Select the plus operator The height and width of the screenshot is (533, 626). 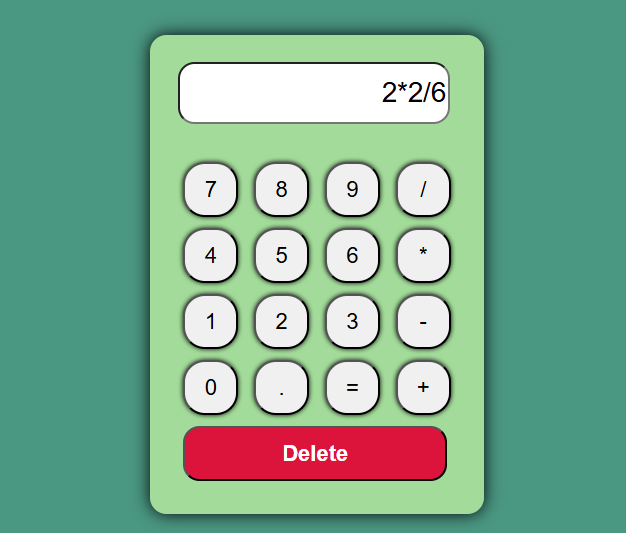[423, 387]
